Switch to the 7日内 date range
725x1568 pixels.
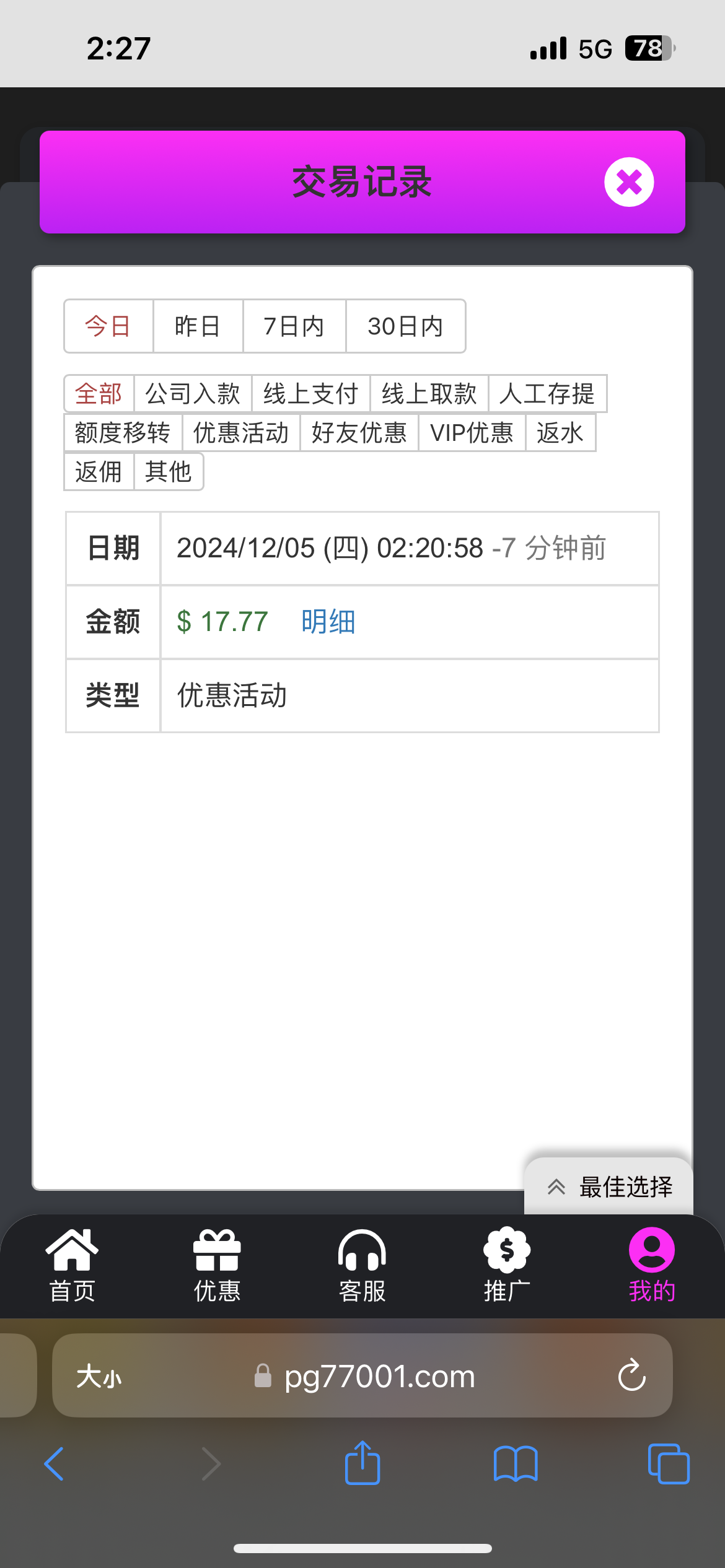[x=294, y=326]
